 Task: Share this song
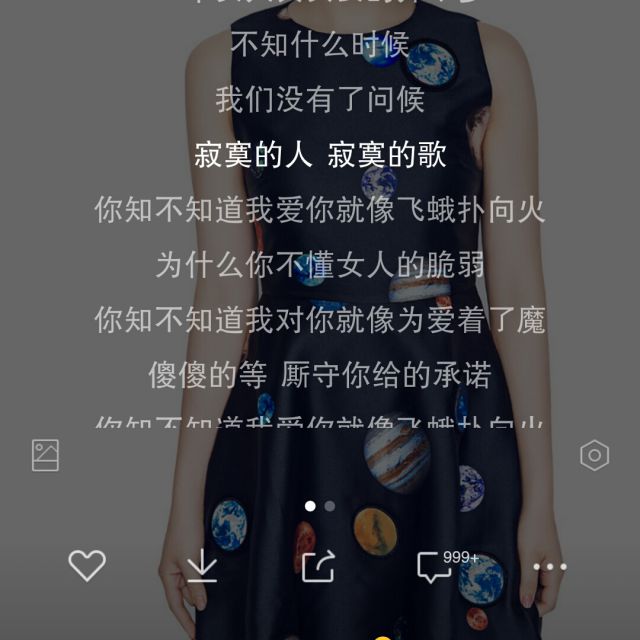pos(318,567)
